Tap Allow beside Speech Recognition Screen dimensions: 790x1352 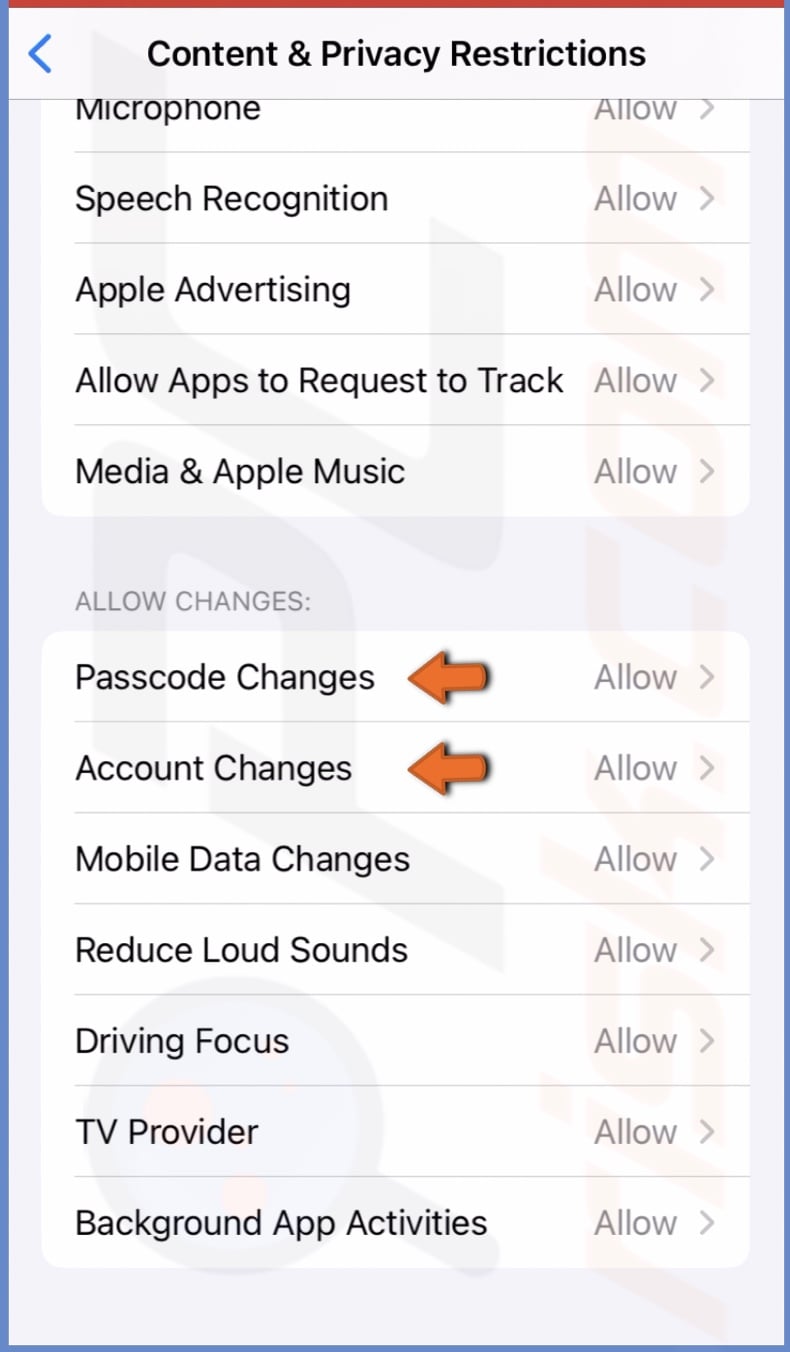pyautogui.click(x=635, y=198)
